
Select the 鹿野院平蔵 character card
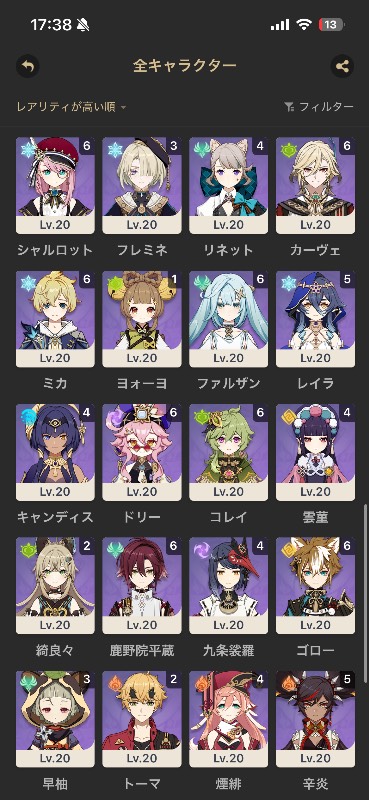pyautogui.click(x=142, y=586)
